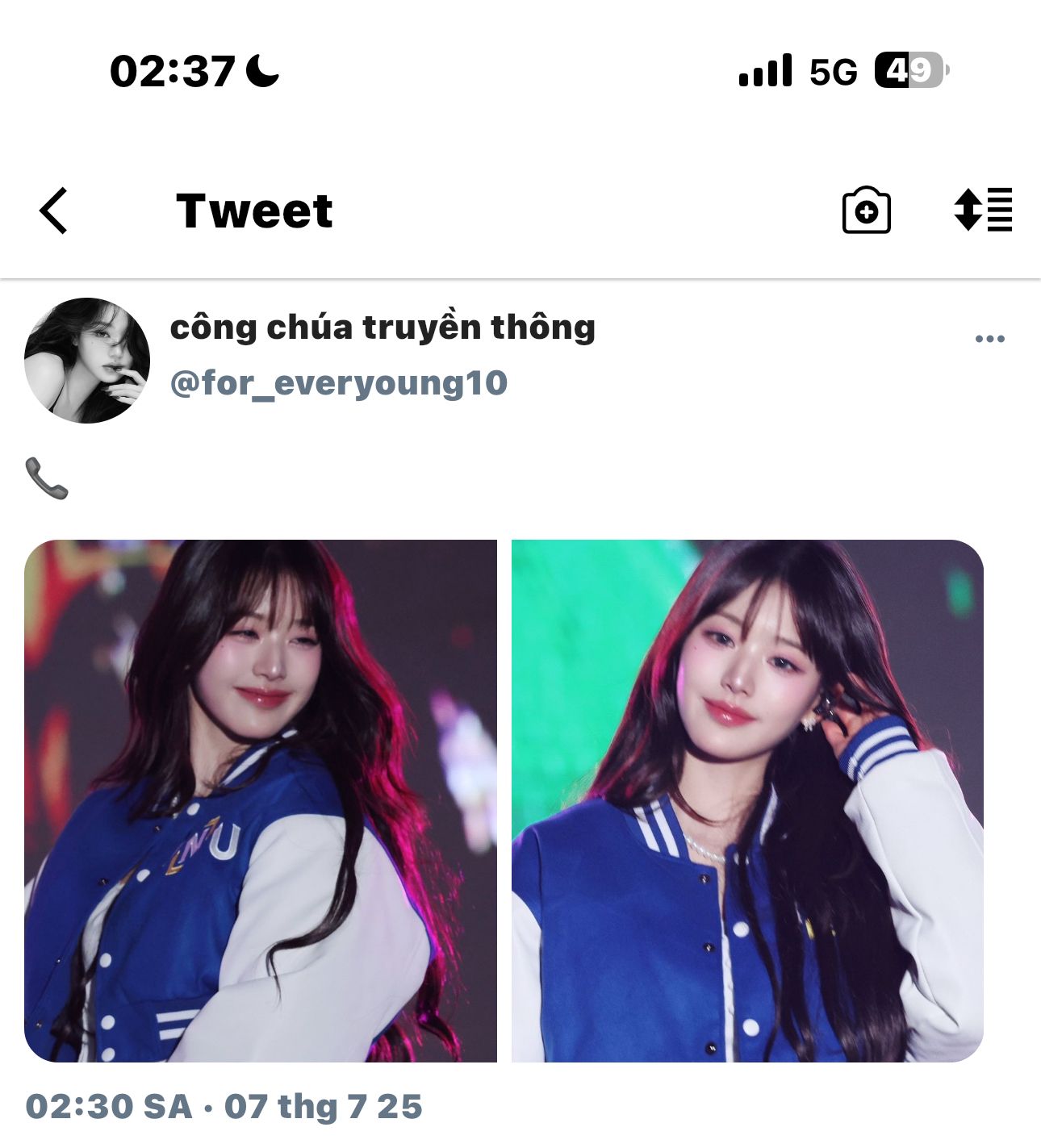Go back from the Tweet screen
This screenshot has height=1148, width=1041.
click(54, 211)
